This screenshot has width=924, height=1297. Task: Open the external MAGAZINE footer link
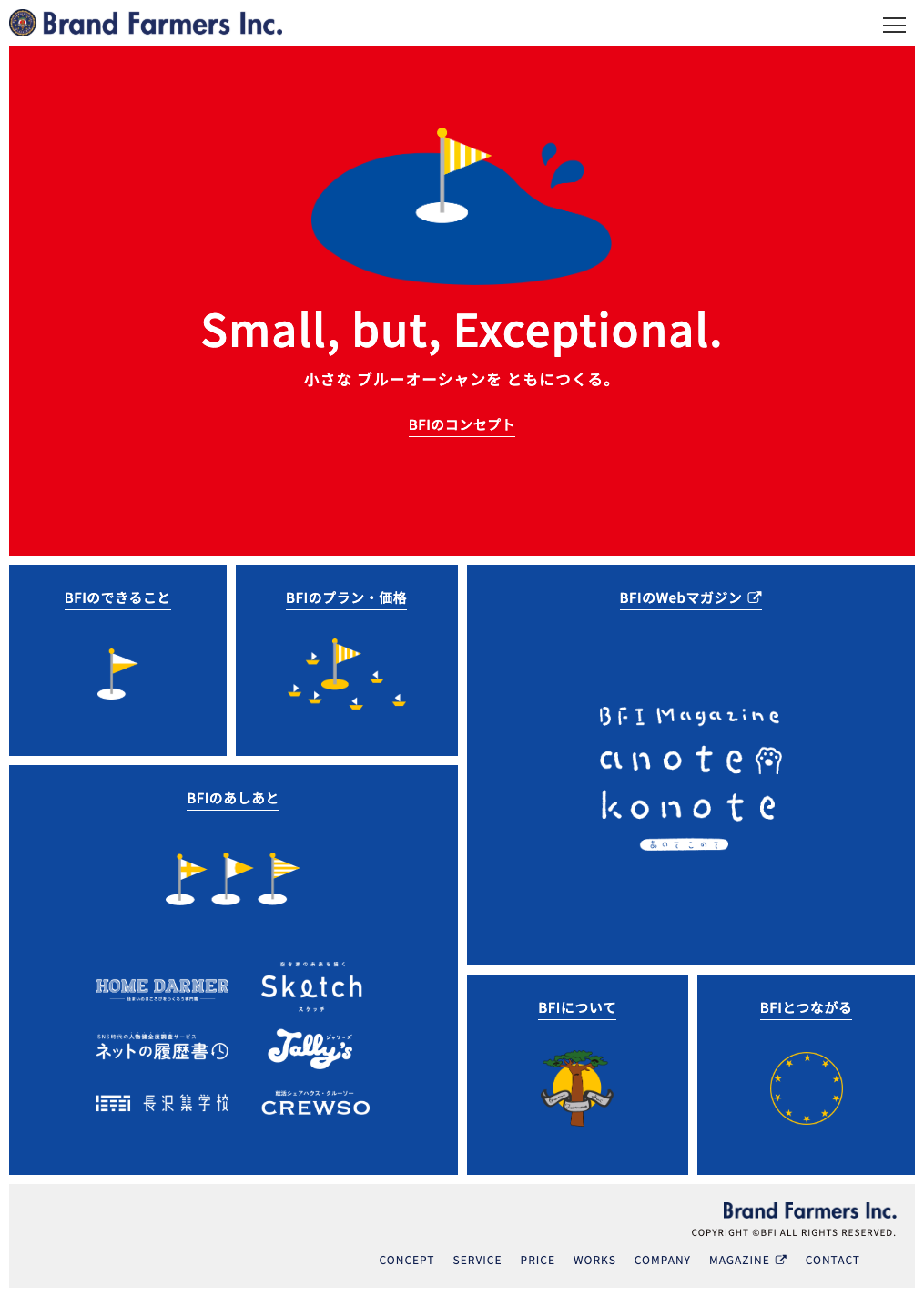coord(746,1261)
